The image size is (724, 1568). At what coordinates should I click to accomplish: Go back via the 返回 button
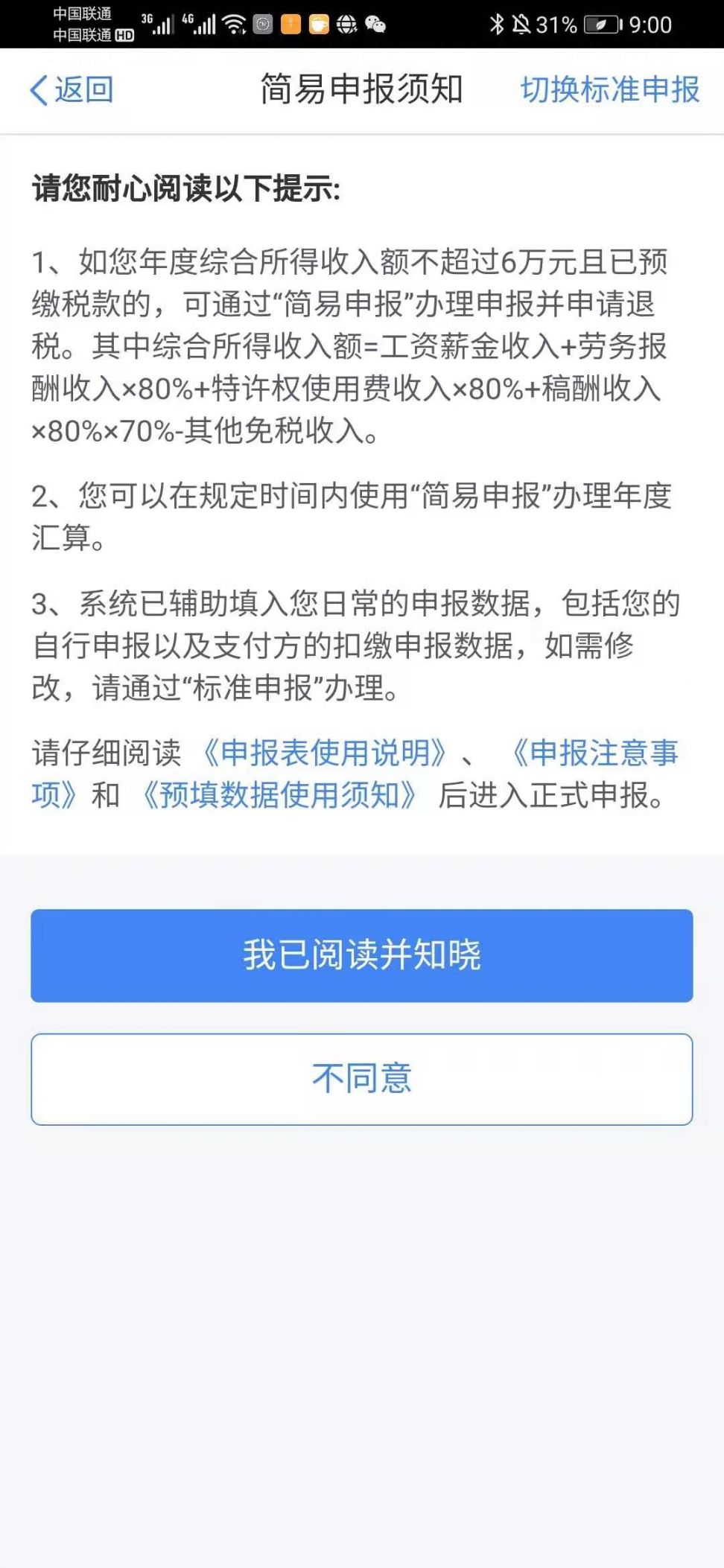[72, 90]
